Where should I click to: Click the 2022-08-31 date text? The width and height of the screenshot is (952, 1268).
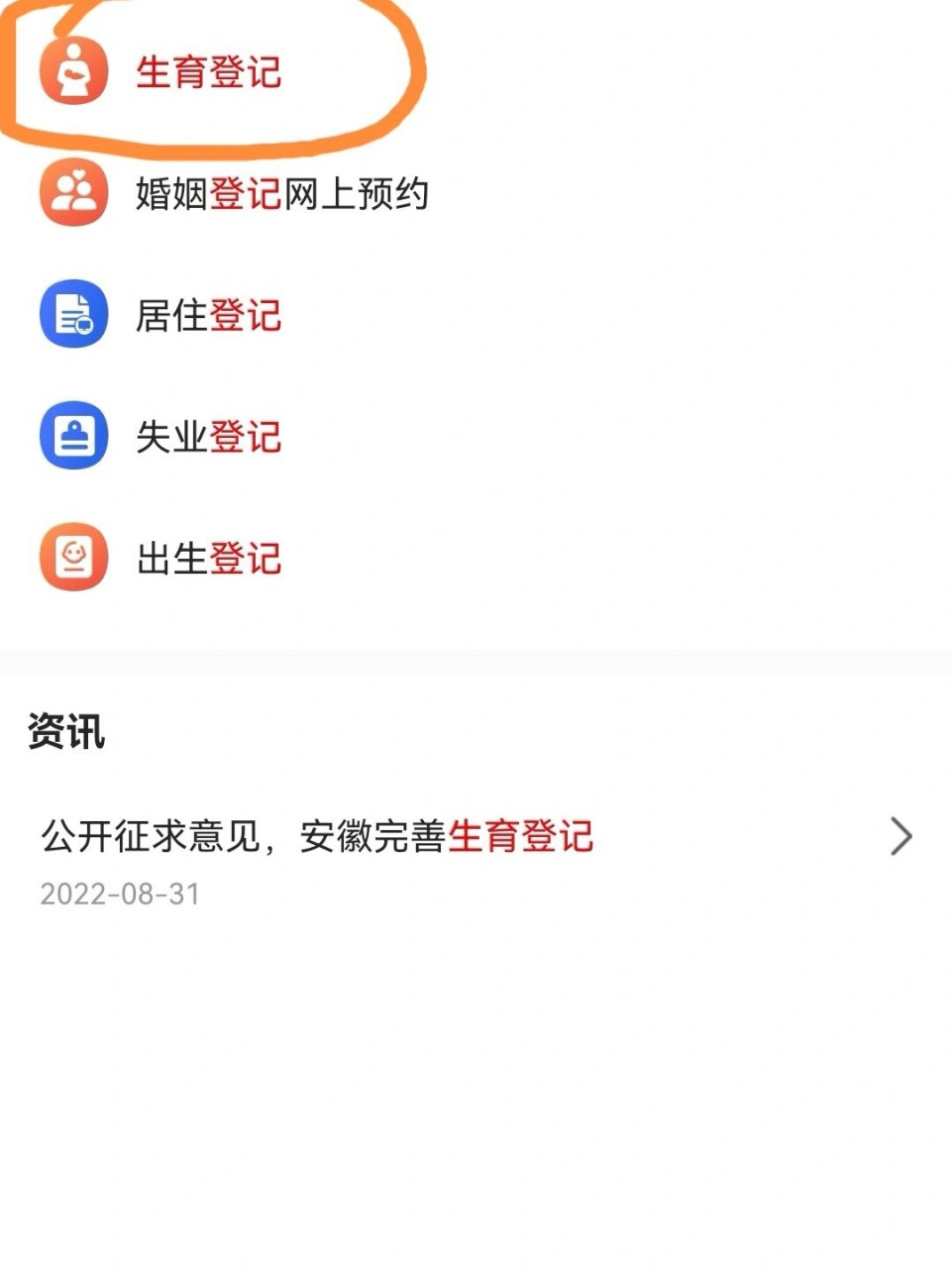(x=119, y=895)
